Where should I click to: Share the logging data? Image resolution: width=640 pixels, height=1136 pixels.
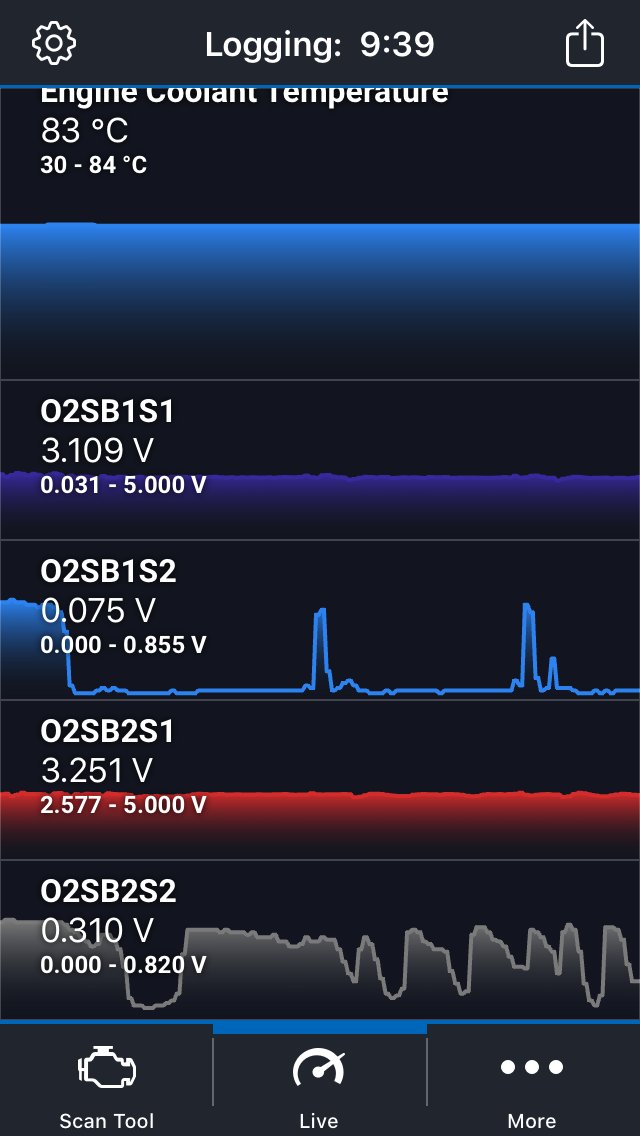click(584, 43)
